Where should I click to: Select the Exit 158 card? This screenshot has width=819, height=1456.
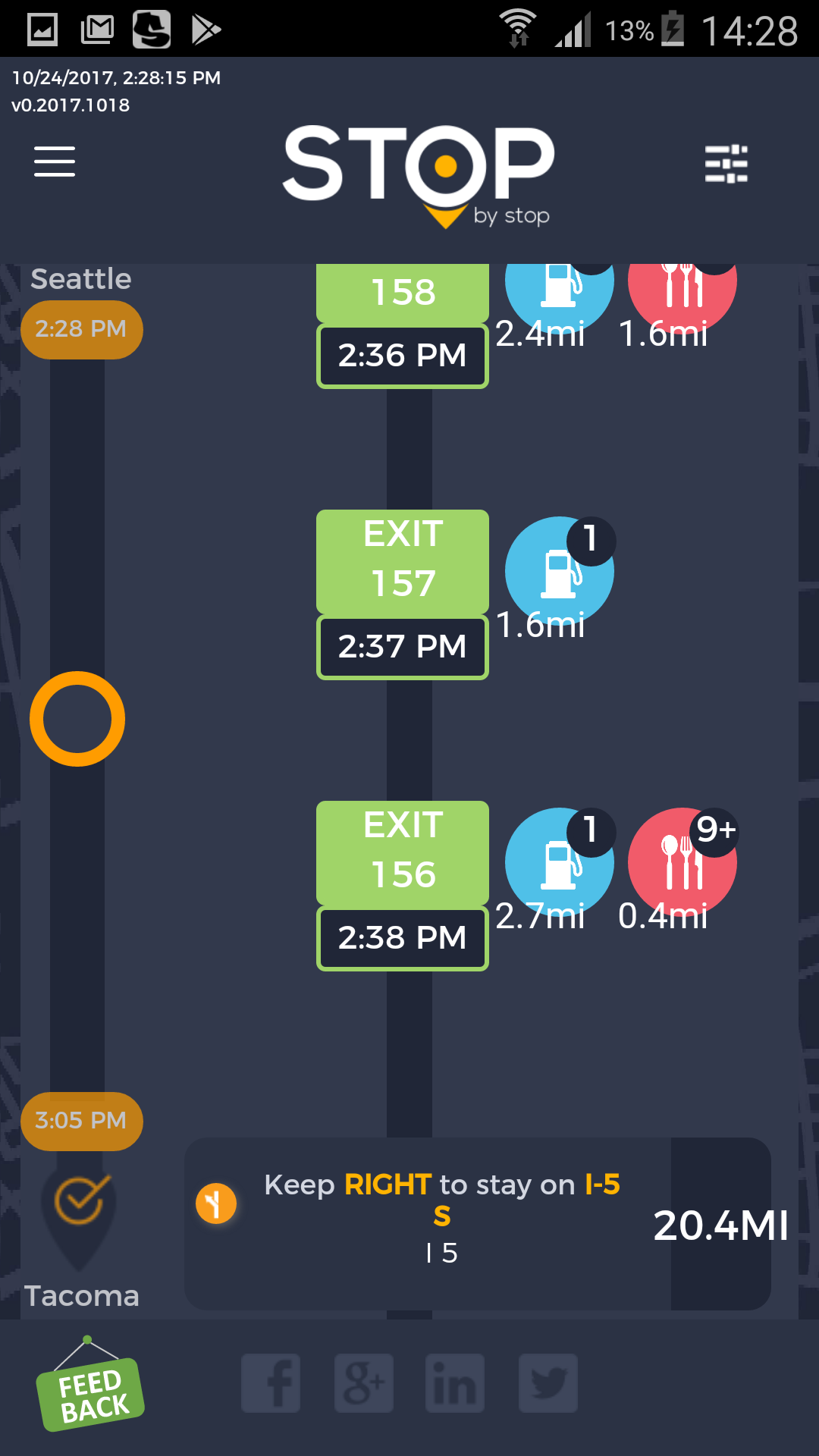coord(403,293)
